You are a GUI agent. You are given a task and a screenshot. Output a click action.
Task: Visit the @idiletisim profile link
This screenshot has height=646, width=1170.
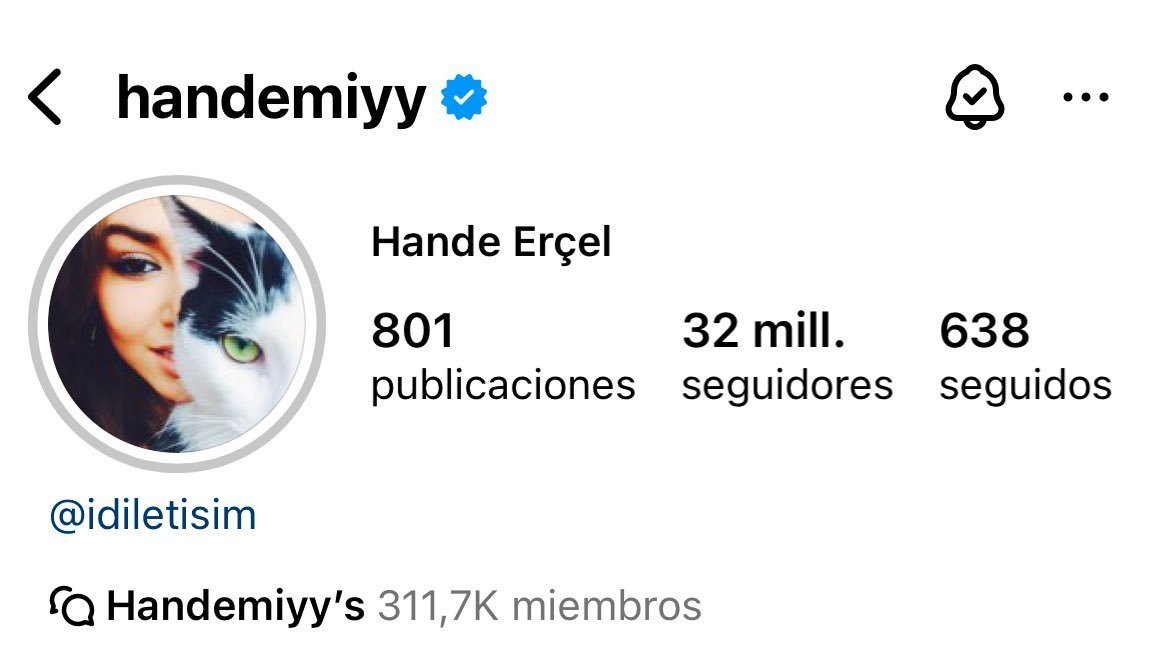(153, 515)
